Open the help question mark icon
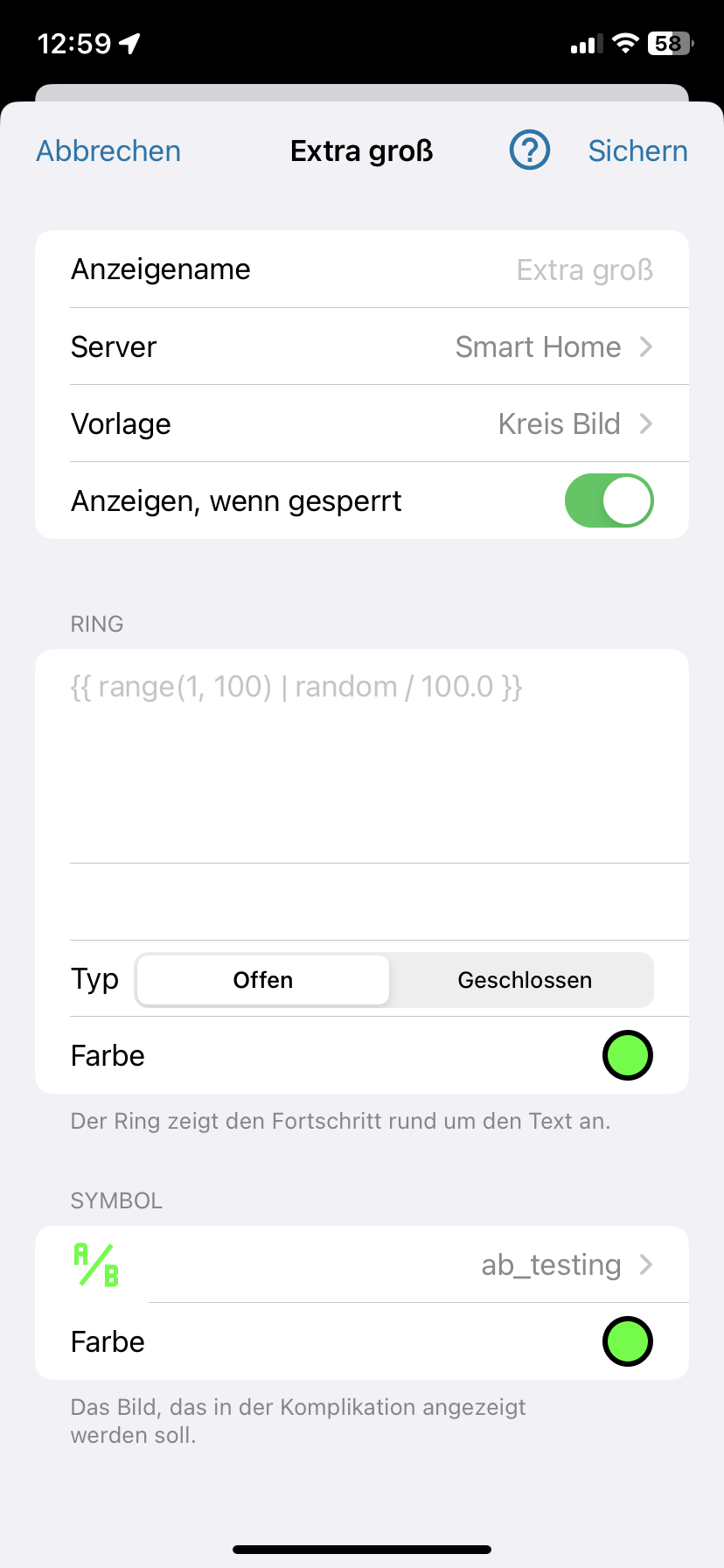This screenshot has width=724, height=1568. point(530,150)
